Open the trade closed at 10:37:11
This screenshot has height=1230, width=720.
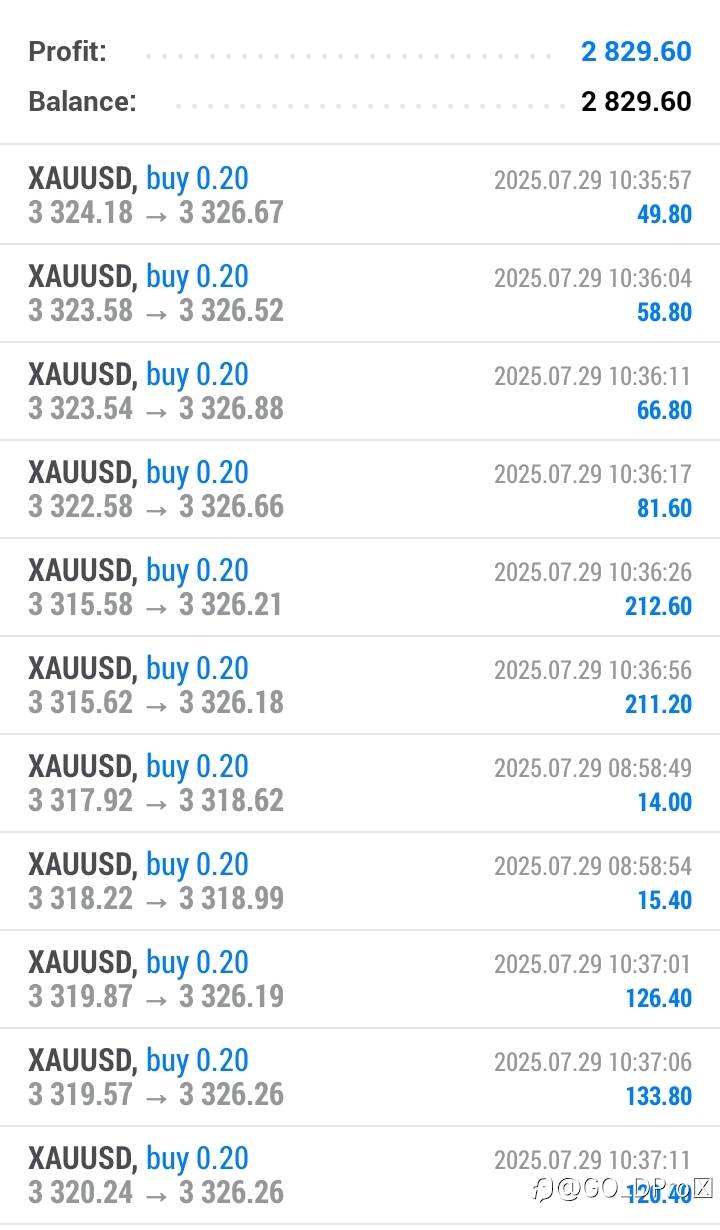(x=360, y=1175)
